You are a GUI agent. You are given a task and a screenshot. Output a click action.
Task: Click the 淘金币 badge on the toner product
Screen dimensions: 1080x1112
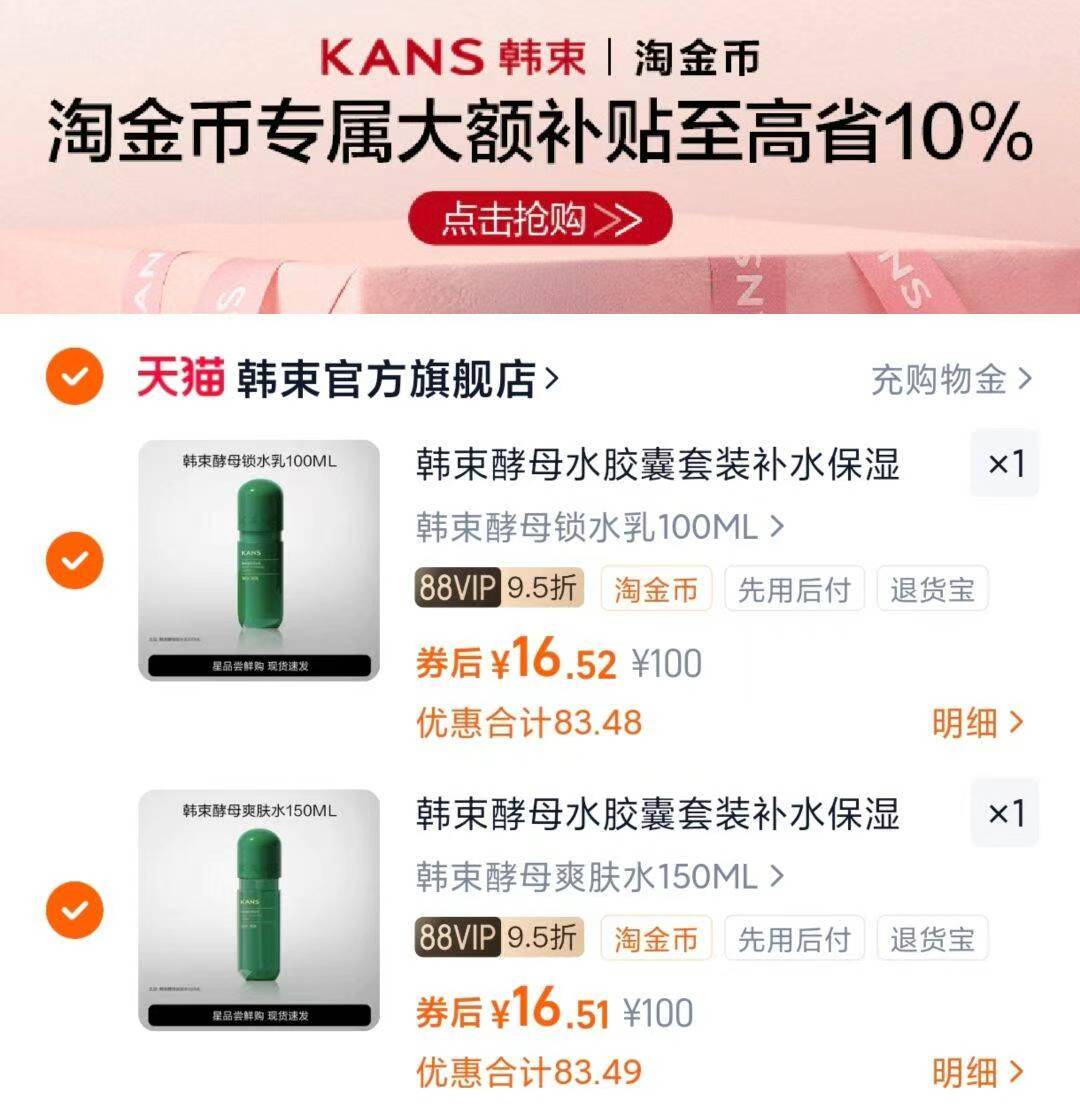click(x=655, y=939)
